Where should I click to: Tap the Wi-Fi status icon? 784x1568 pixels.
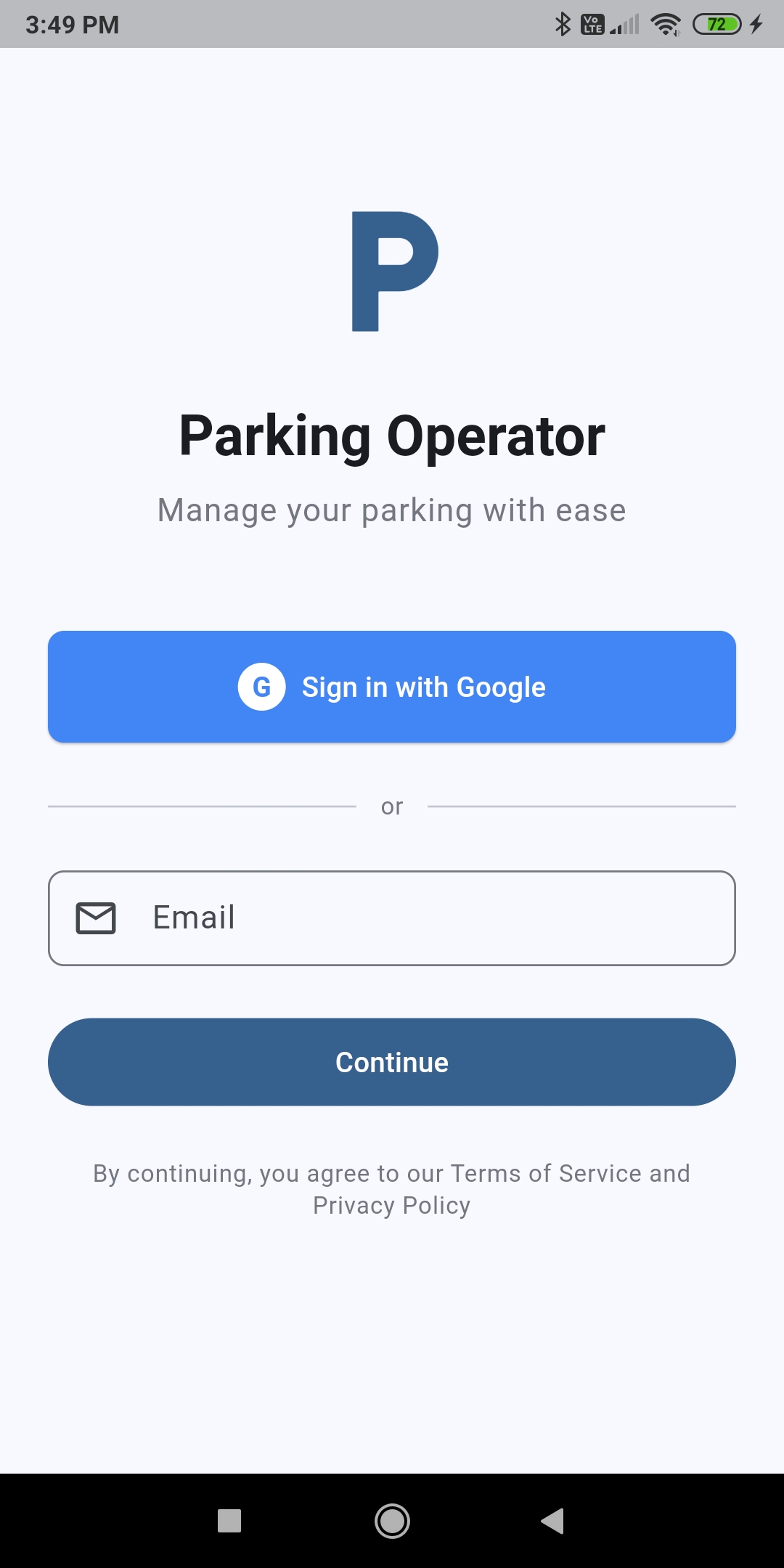pos(665,24)
